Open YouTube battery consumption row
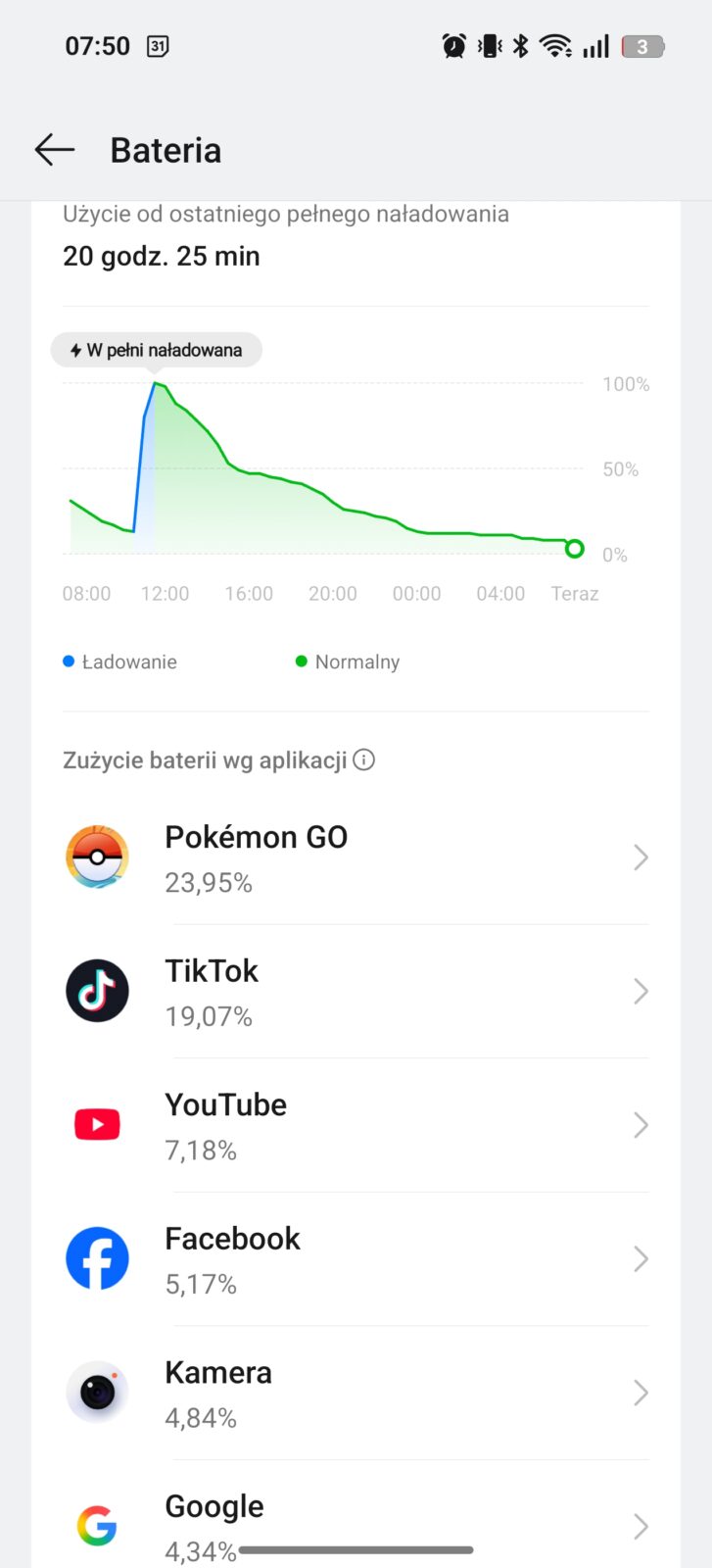712x1568 pixels. [x=356, y=1125]
